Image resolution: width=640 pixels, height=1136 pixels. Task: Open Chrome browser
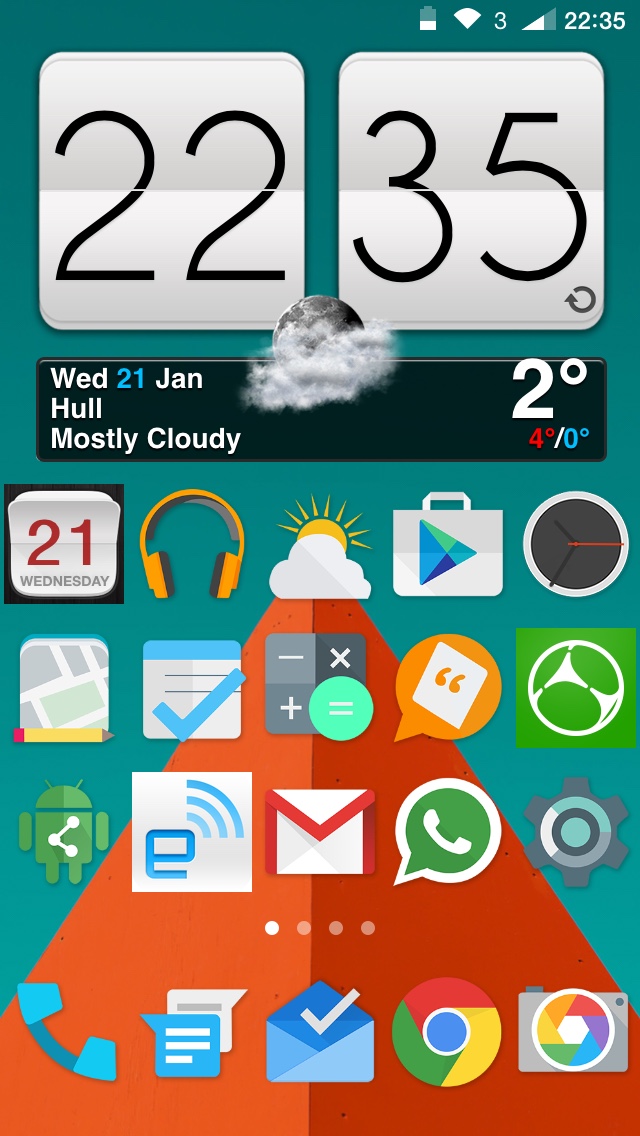click(447, 1032)
